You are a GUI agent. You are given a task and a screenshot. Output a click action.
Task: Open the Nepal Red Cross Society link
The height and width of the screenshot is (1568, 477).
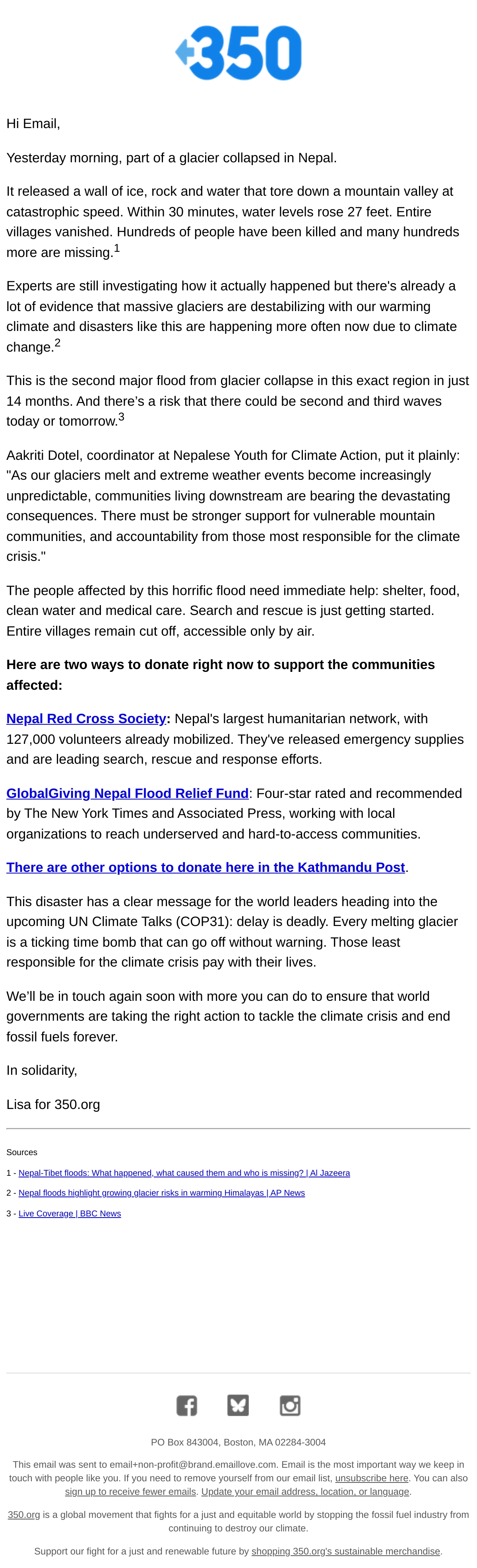click(86, 718)
